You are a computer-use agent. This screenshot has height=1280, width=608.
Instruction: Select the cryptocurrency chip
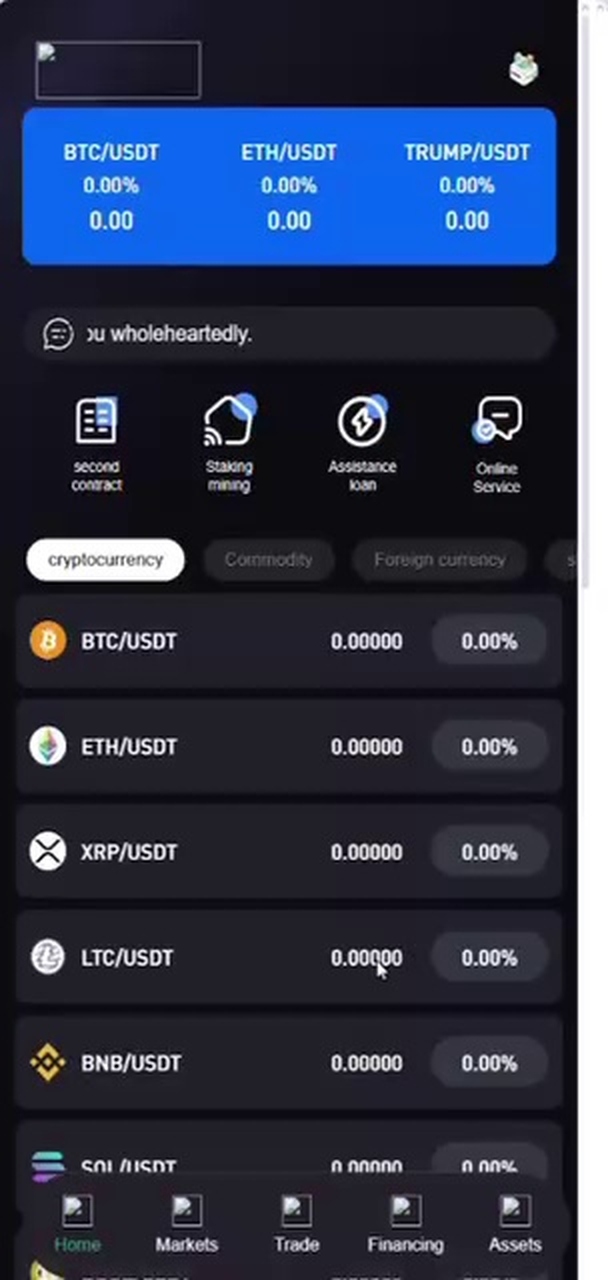tap(105, 560)
